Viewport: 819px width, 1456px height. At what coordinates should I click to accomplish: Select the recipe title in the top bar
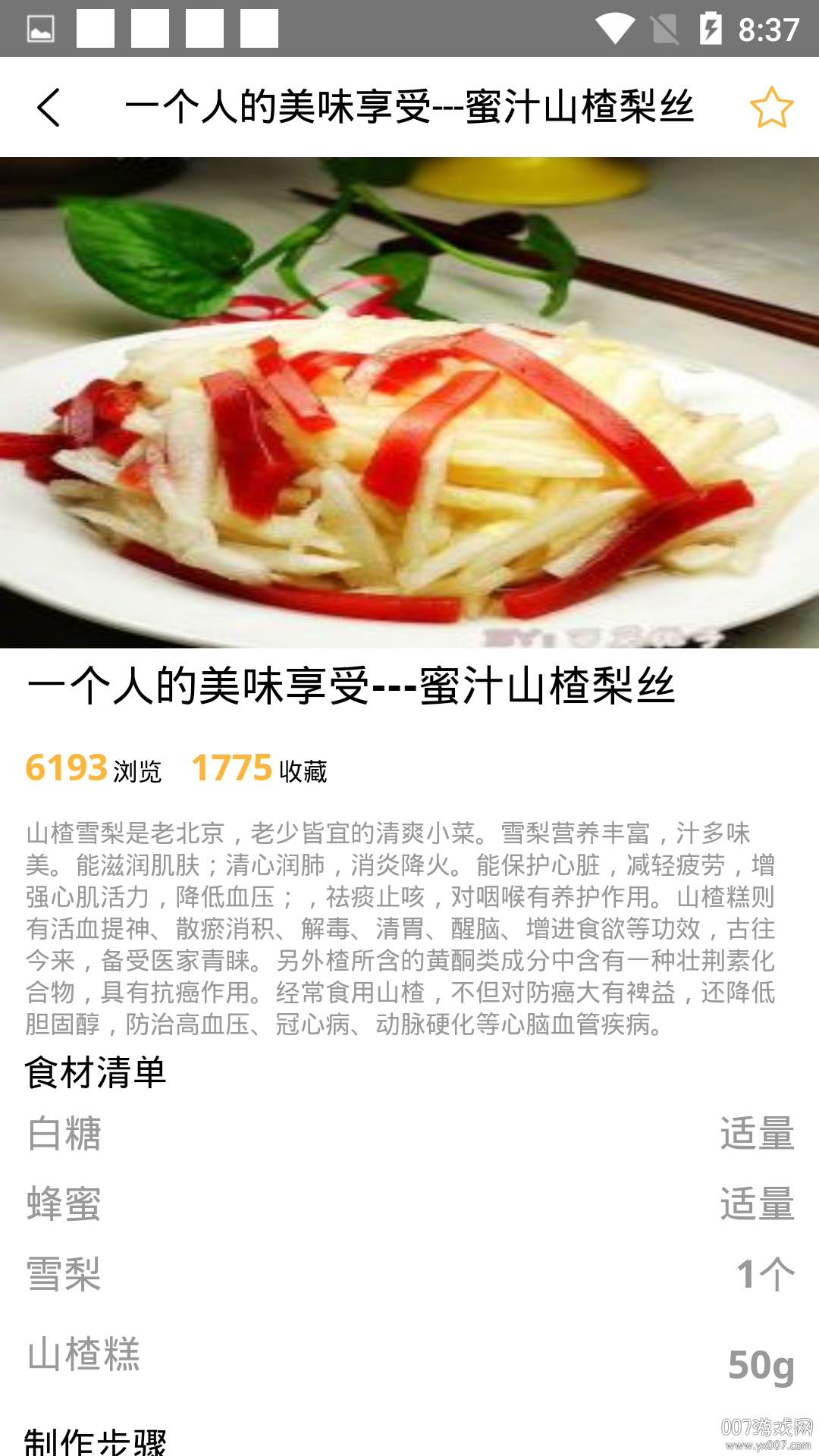pyautogui.click(x=409, y=108)
